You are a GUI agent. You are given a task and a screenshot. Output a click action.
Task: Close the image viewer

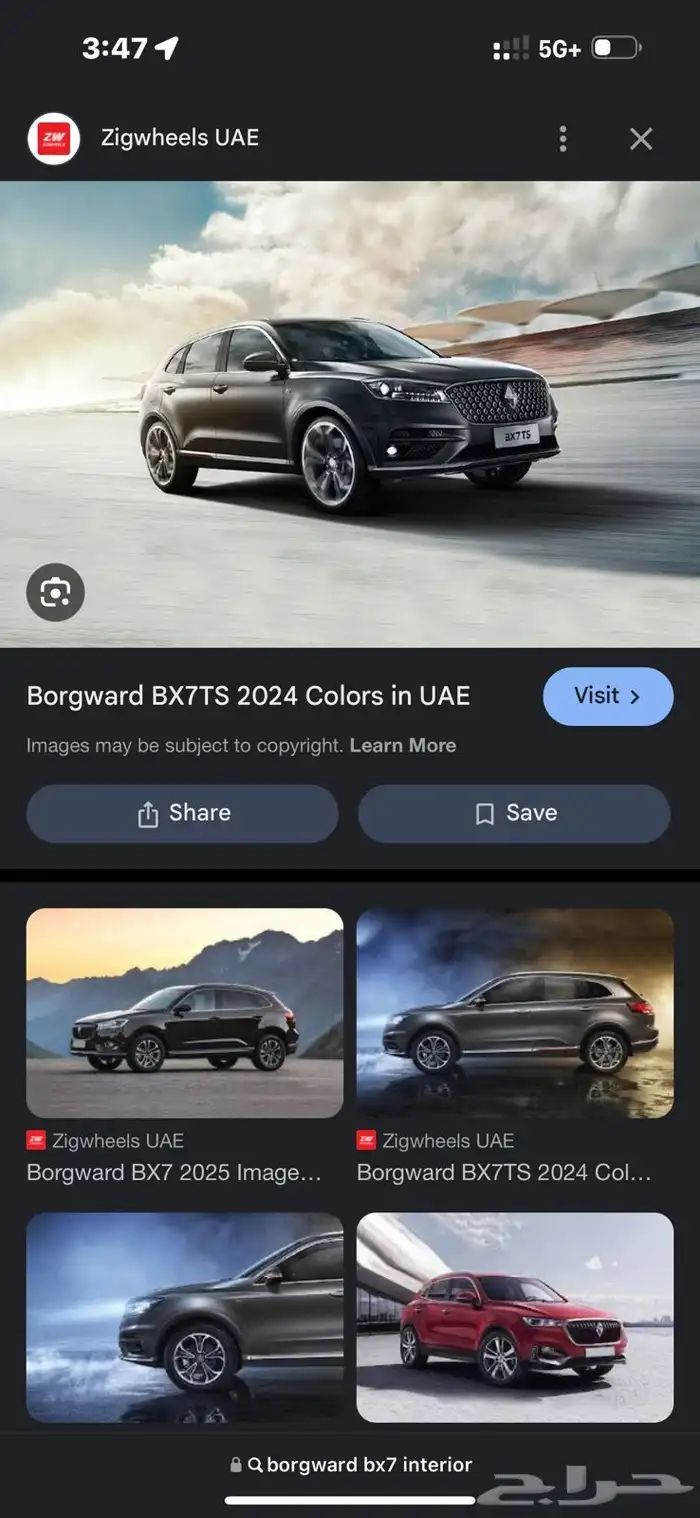pos(641,139)
